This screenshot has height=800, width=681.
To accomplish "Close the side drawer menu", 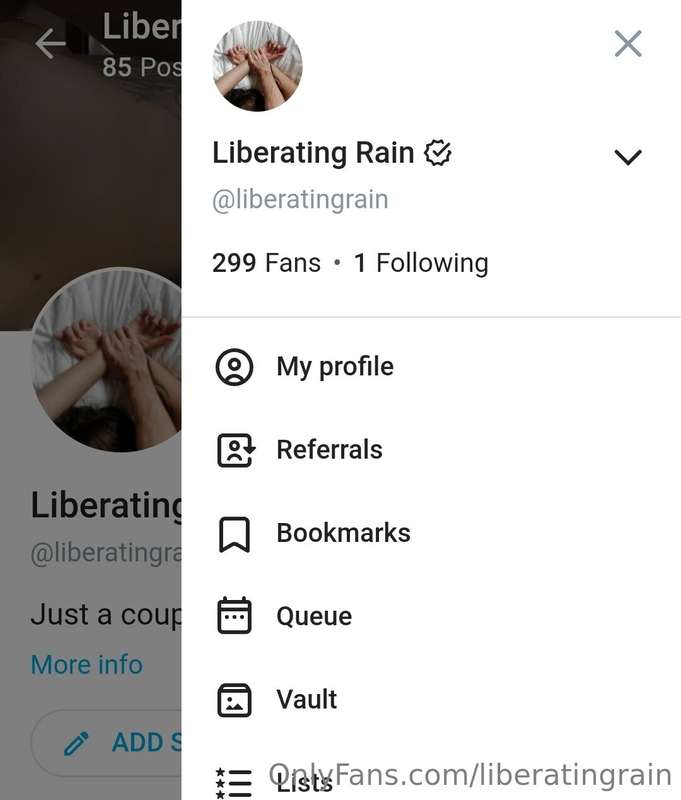I will coord(628,43).
